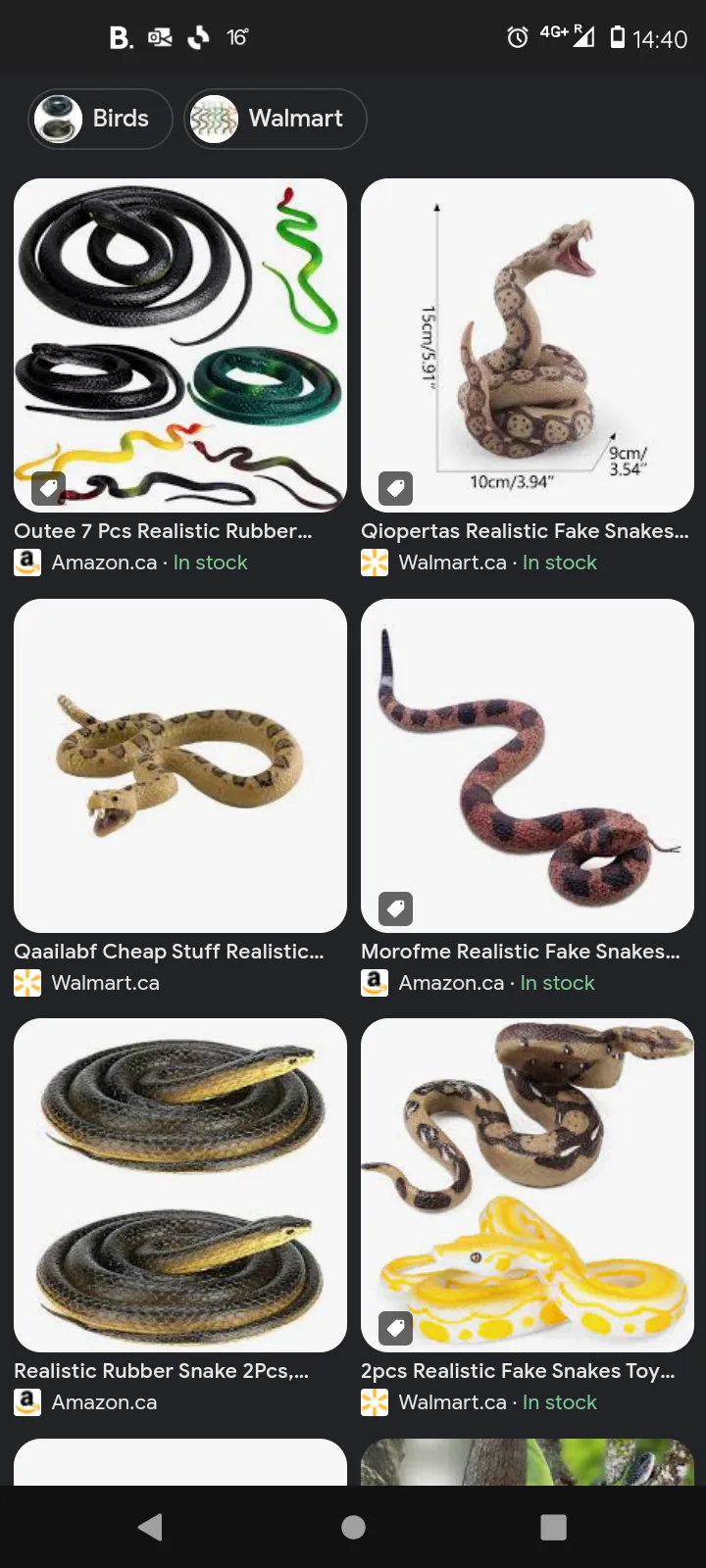Open Qaailabf Cheap Stuff Realistic snake result
706x1568 pixels.
(180, 765)
